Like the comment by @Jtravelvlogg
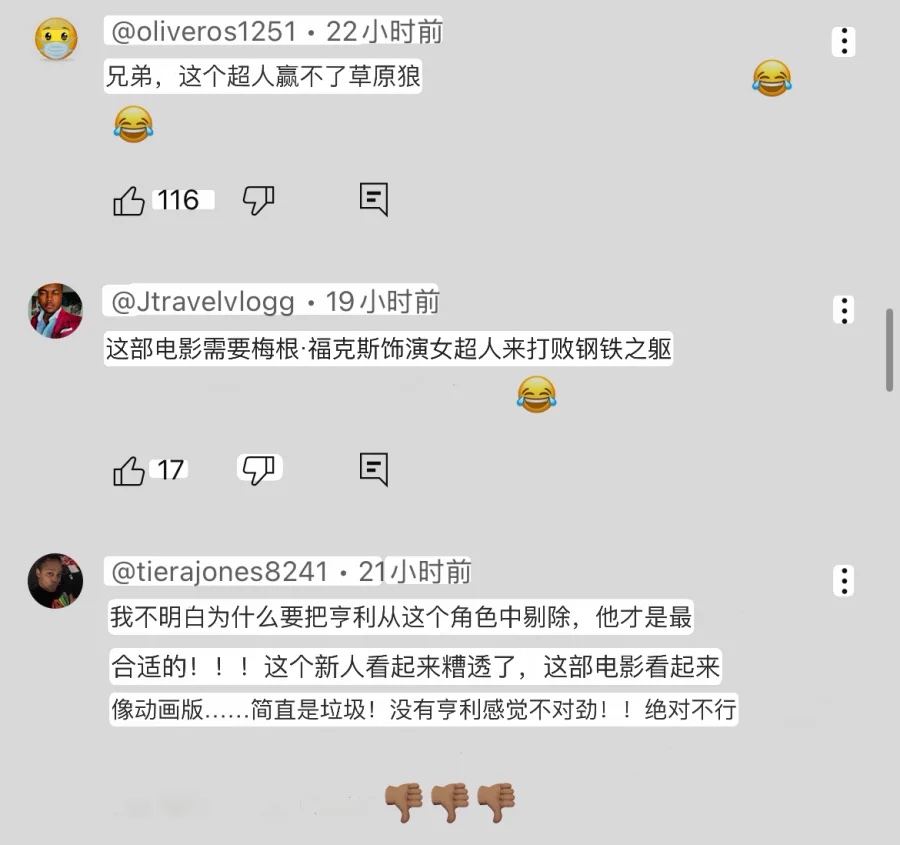 [129, 470]
